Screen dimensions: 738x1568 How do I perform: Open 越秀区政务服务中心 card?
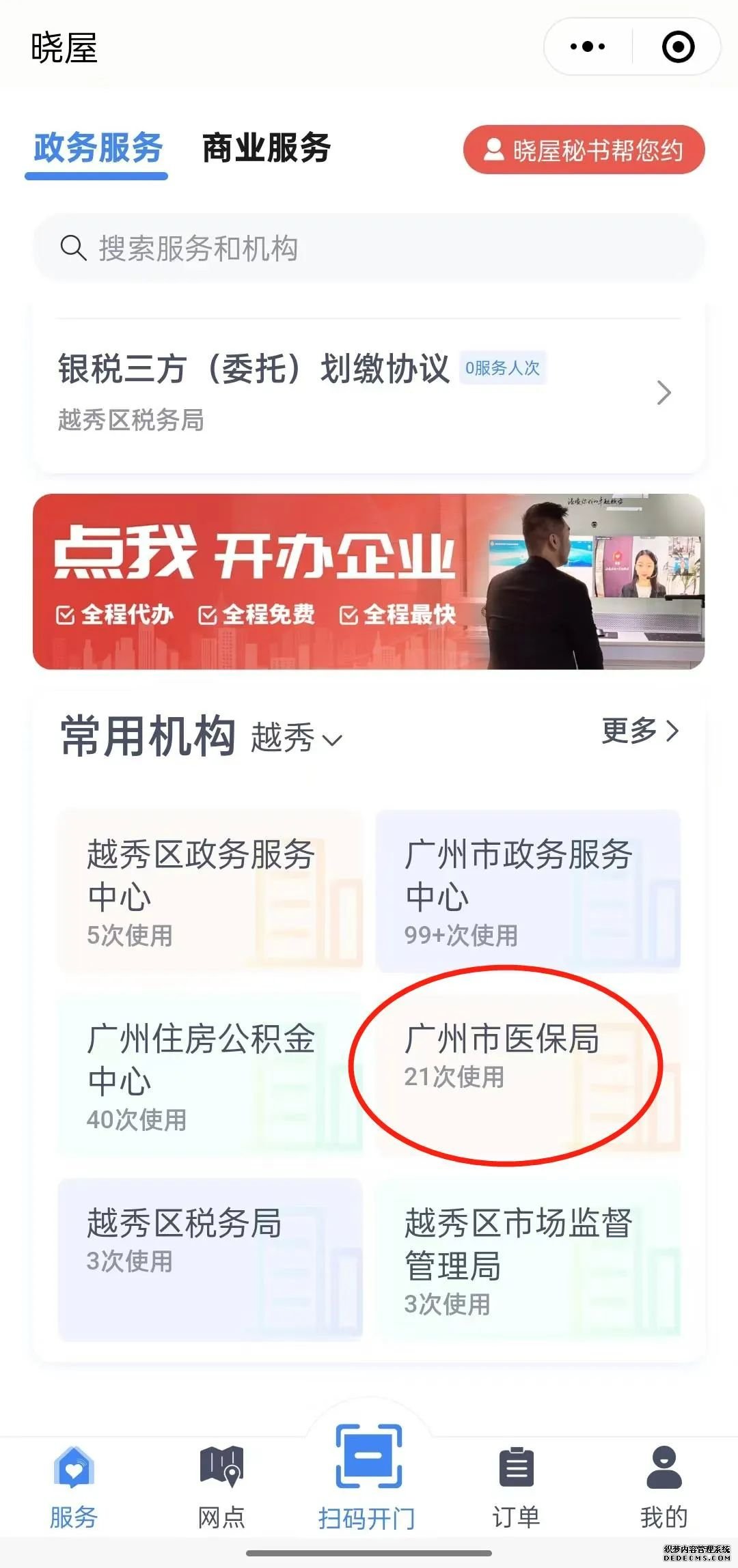coord(210,891)
